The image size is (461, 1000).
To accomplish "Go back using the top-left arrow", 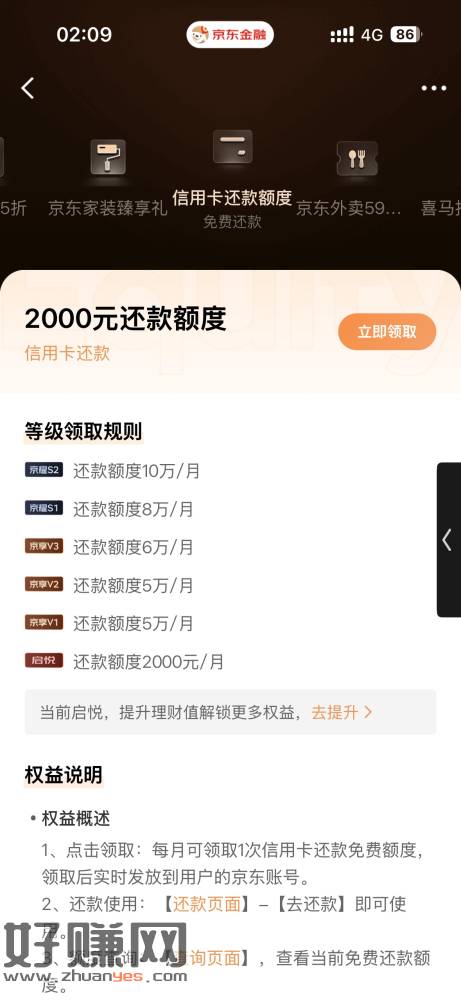I will 27,88.
